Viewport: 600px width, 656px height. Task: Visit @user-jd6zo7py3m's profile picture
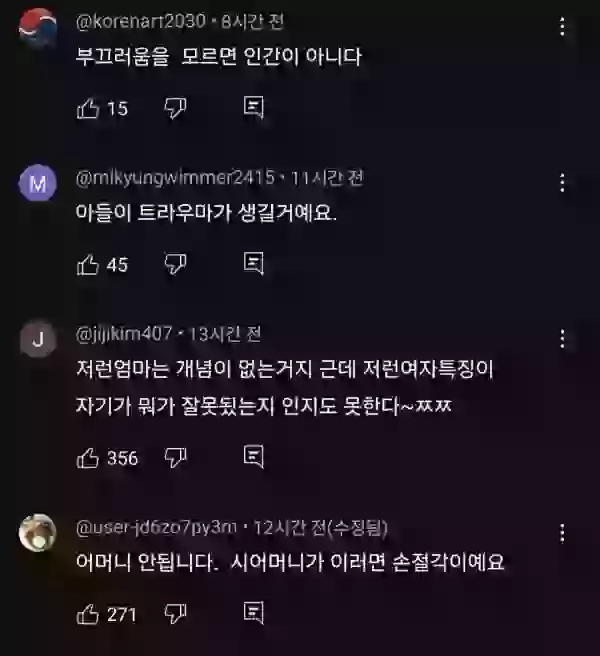(x=38, y=532)
